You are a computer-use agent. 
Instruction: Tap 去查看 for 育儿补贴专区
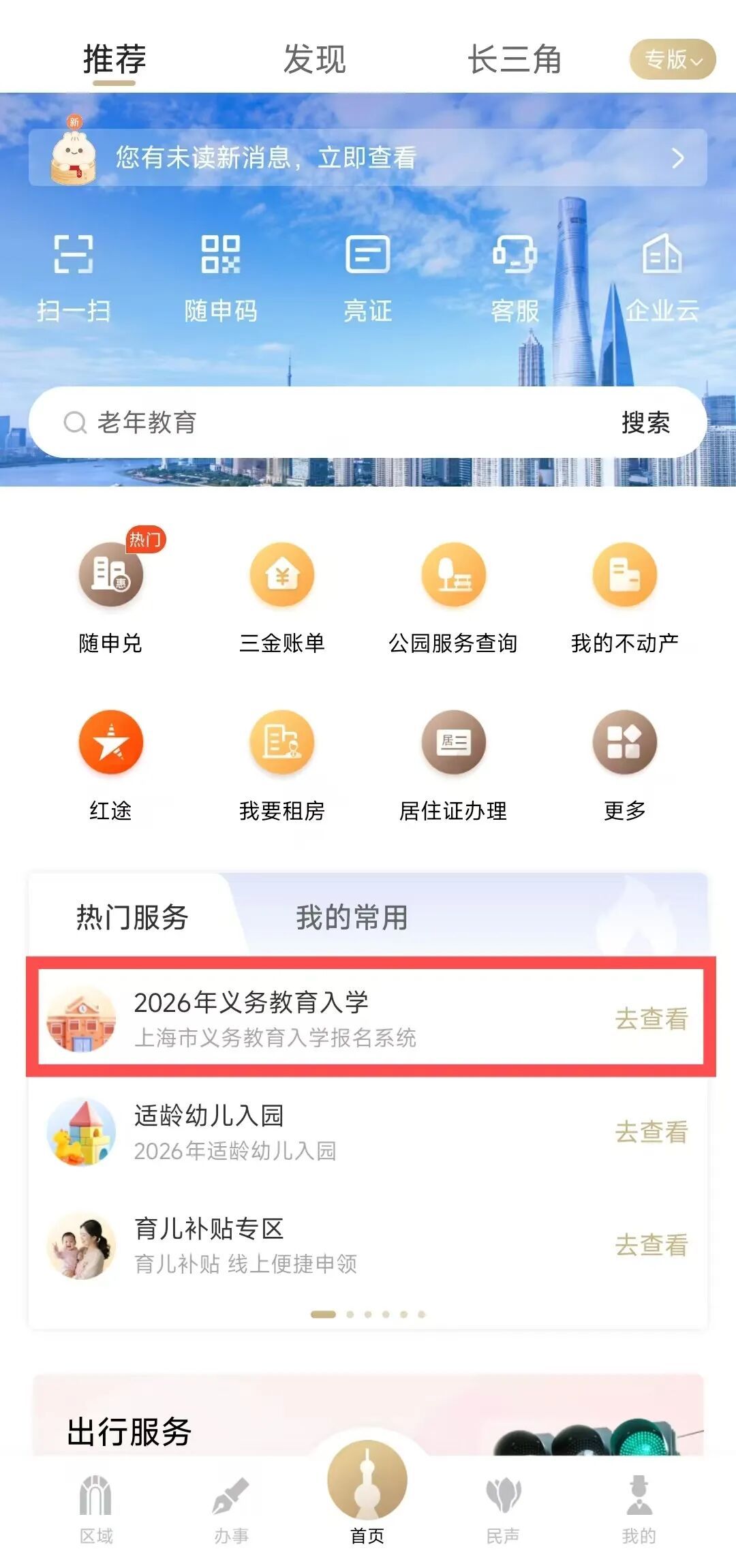[x=651, y=1246]
